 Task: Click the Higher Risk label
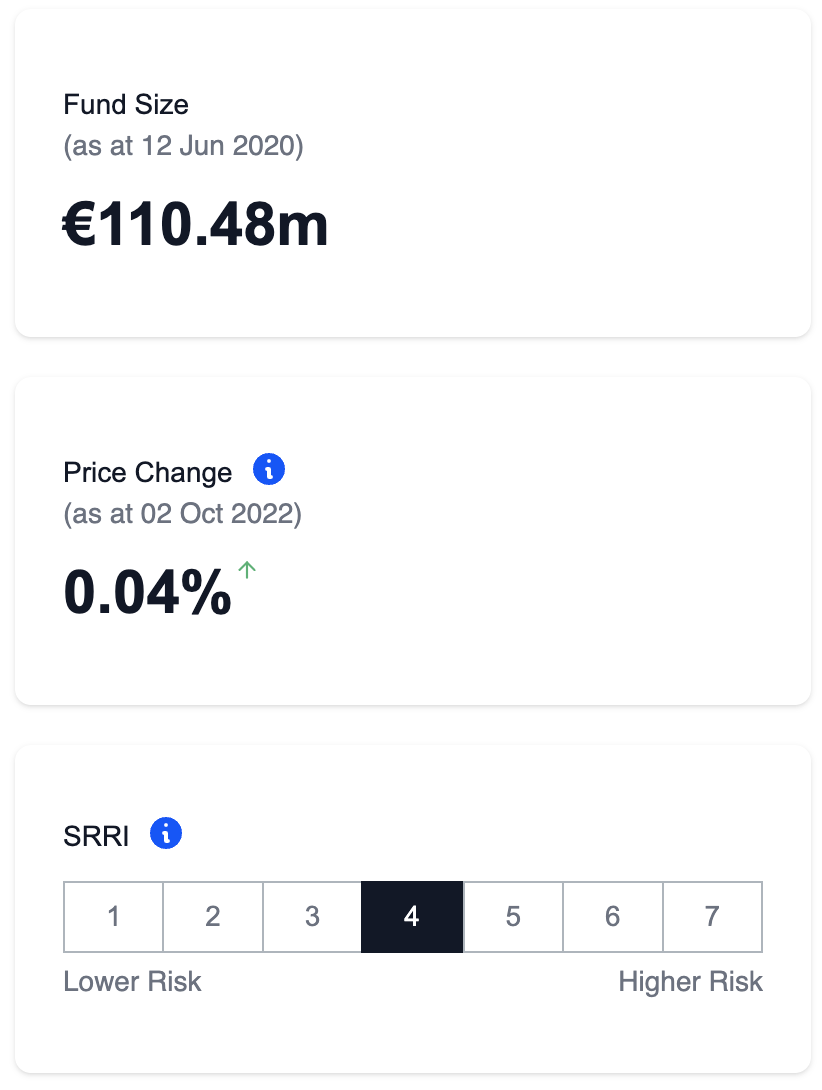pos(690,981)
